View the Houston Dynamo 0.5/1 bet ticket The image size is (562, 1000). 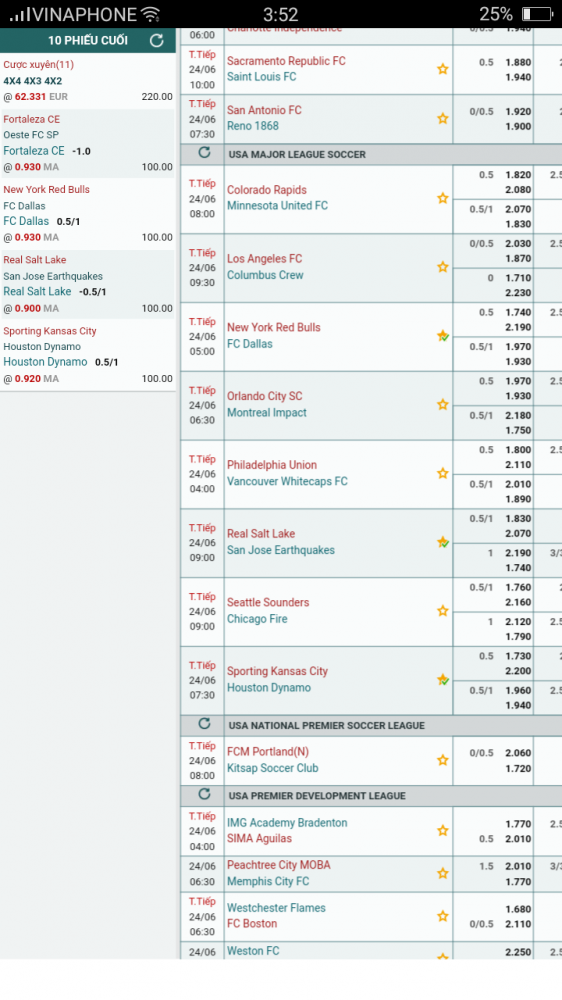[x=87, y=355]
